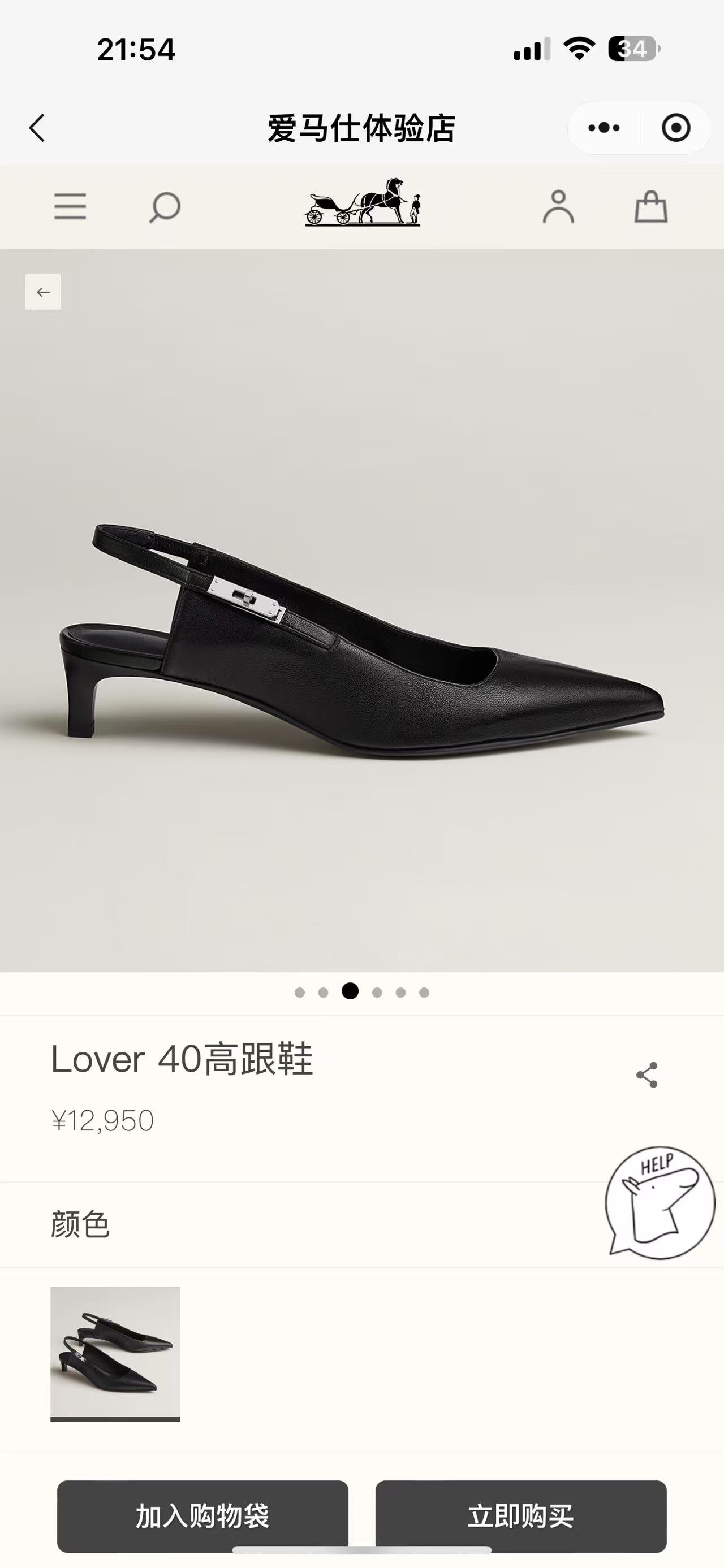Click the back chevron in the top bar

38,127
